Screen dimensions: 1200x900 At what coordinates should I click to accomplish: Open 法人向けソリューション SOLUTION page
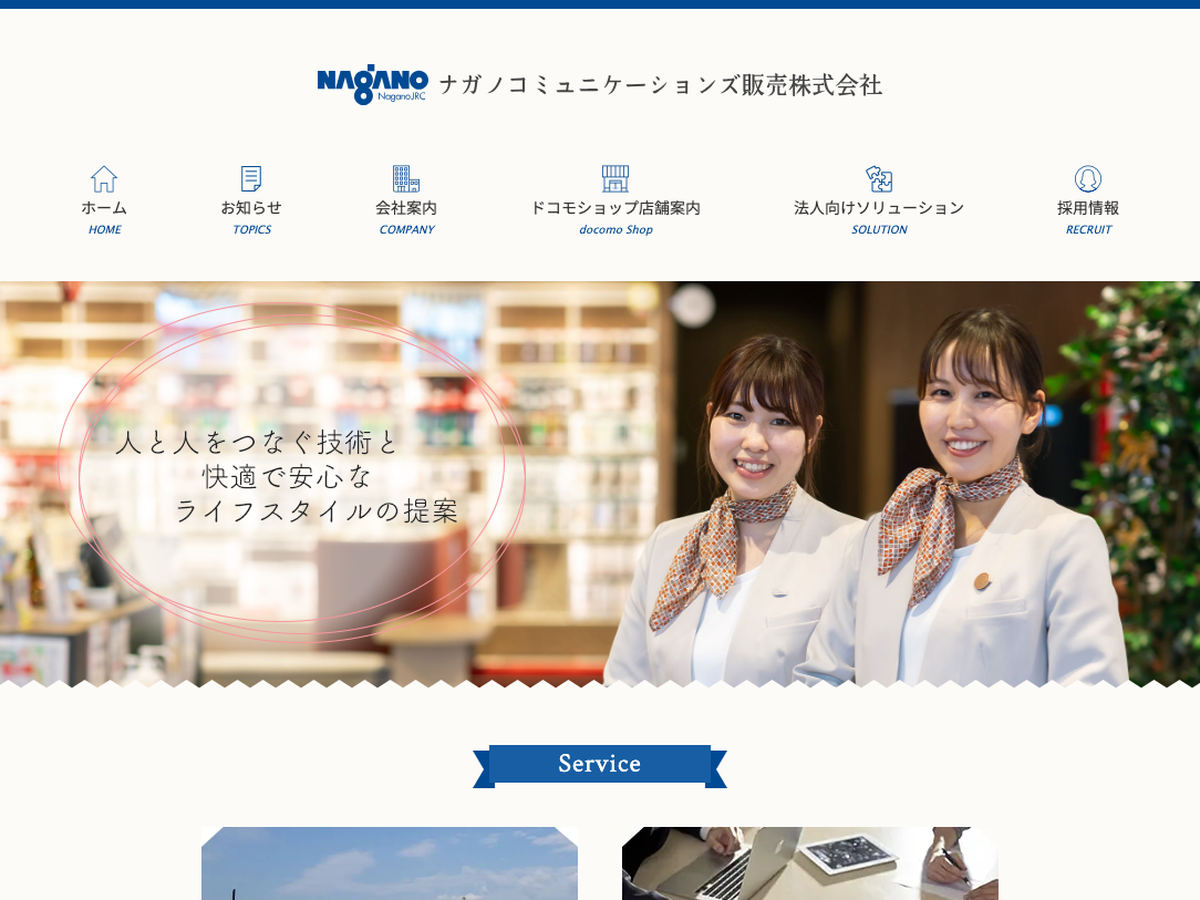point(879,201)
